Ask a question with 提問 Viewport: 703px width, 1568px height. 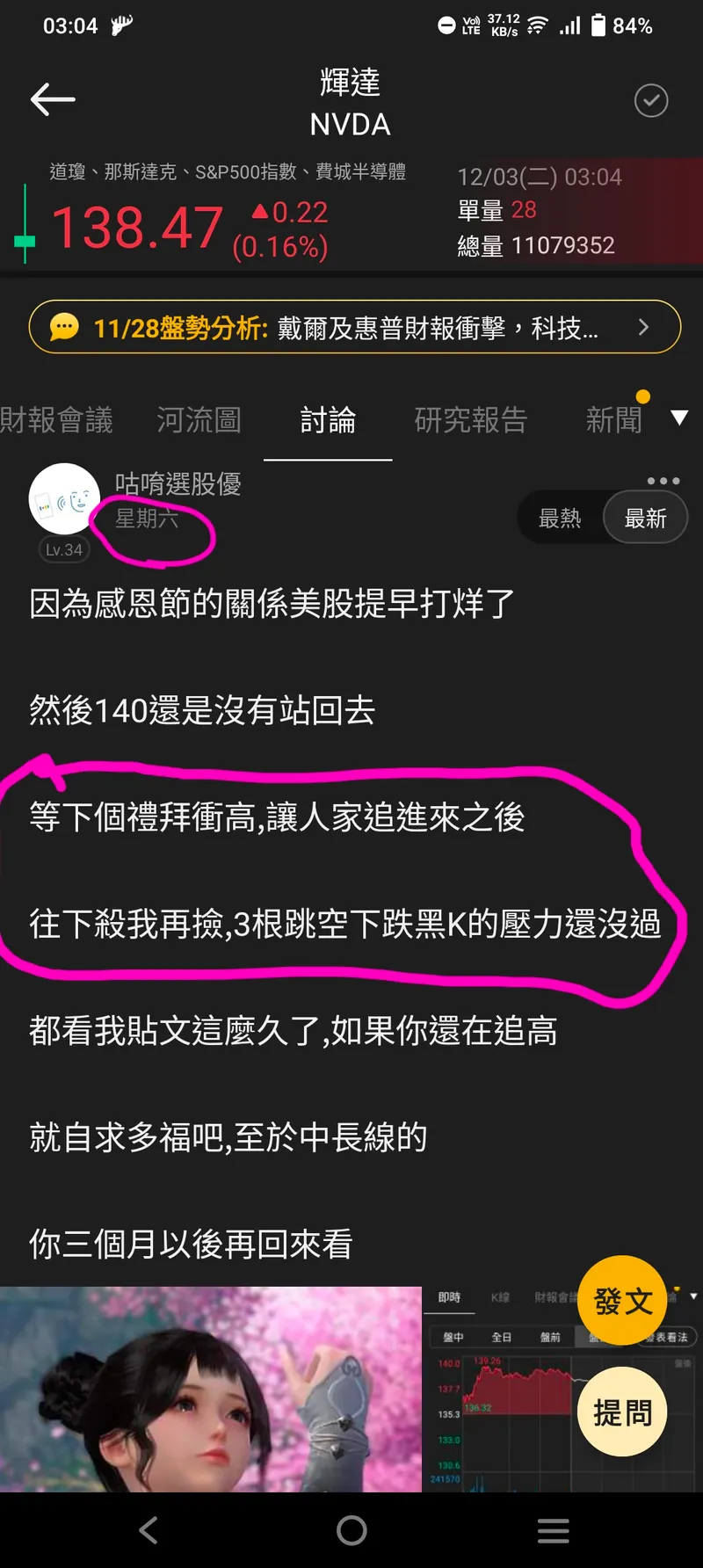623,1412
